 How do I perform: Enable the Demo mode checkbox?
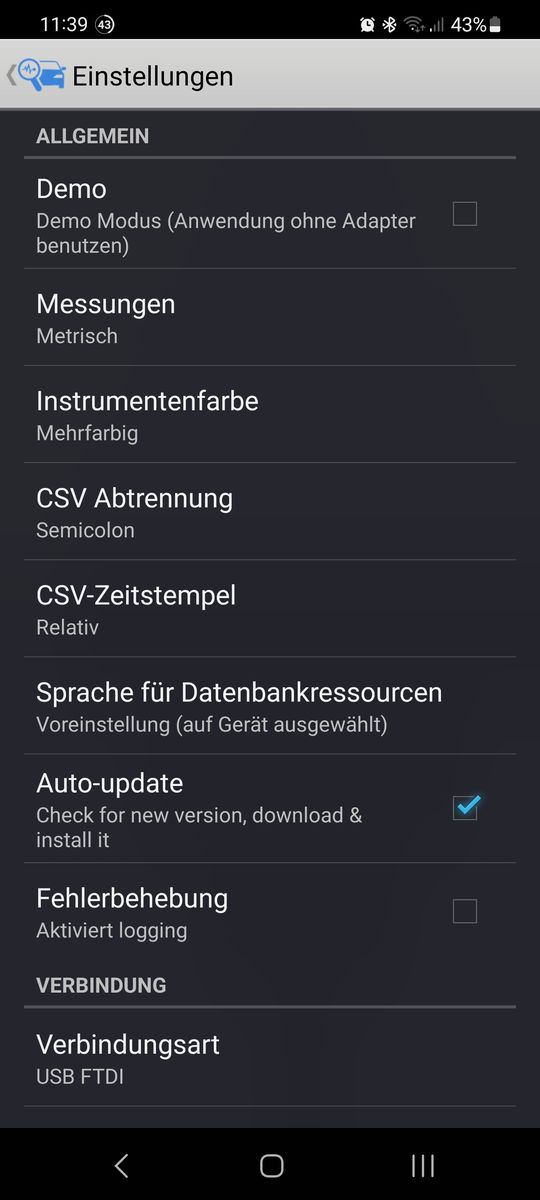tap(465, 214)
